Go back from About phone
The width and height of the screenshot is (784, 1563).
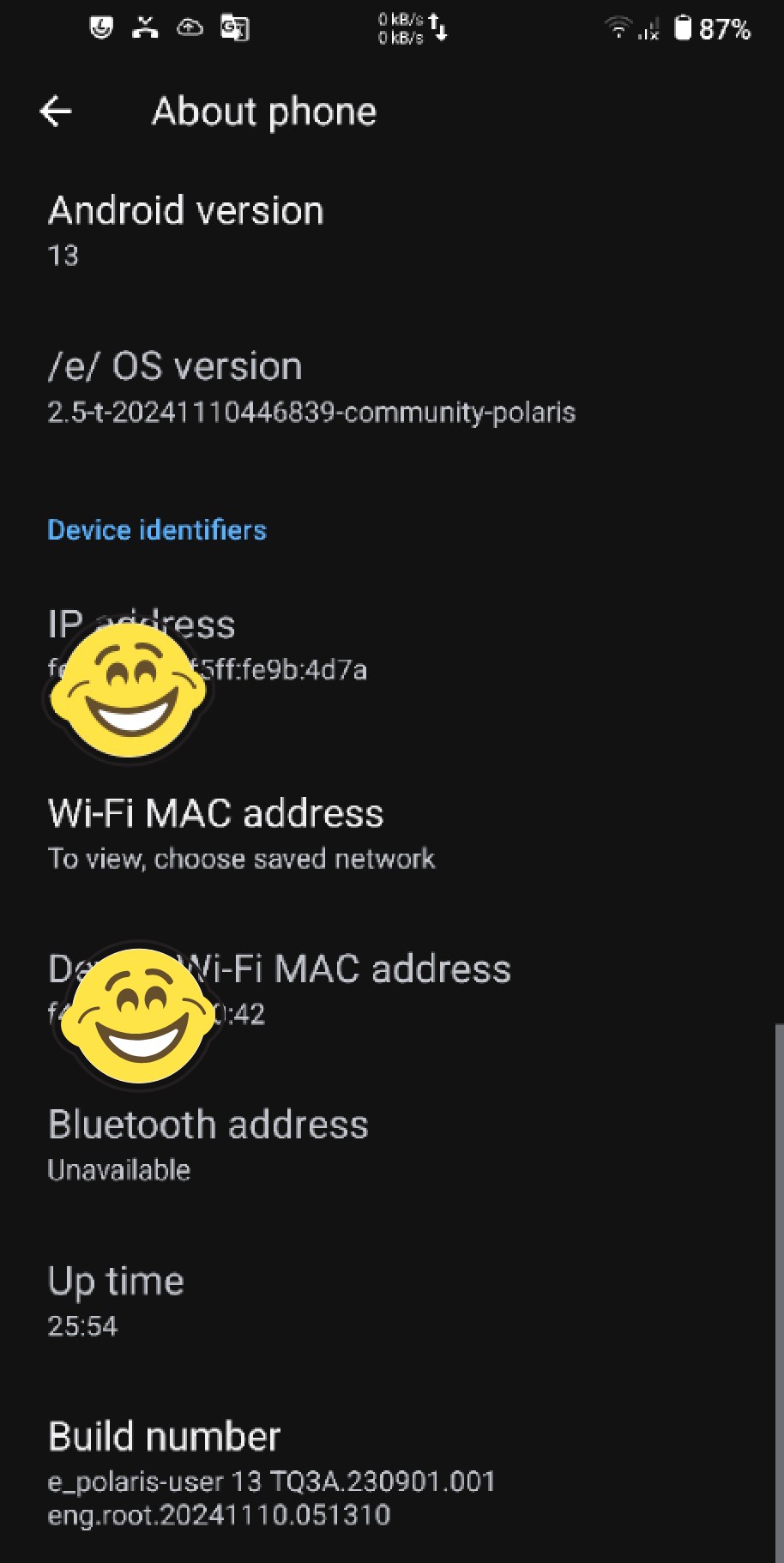56,112
